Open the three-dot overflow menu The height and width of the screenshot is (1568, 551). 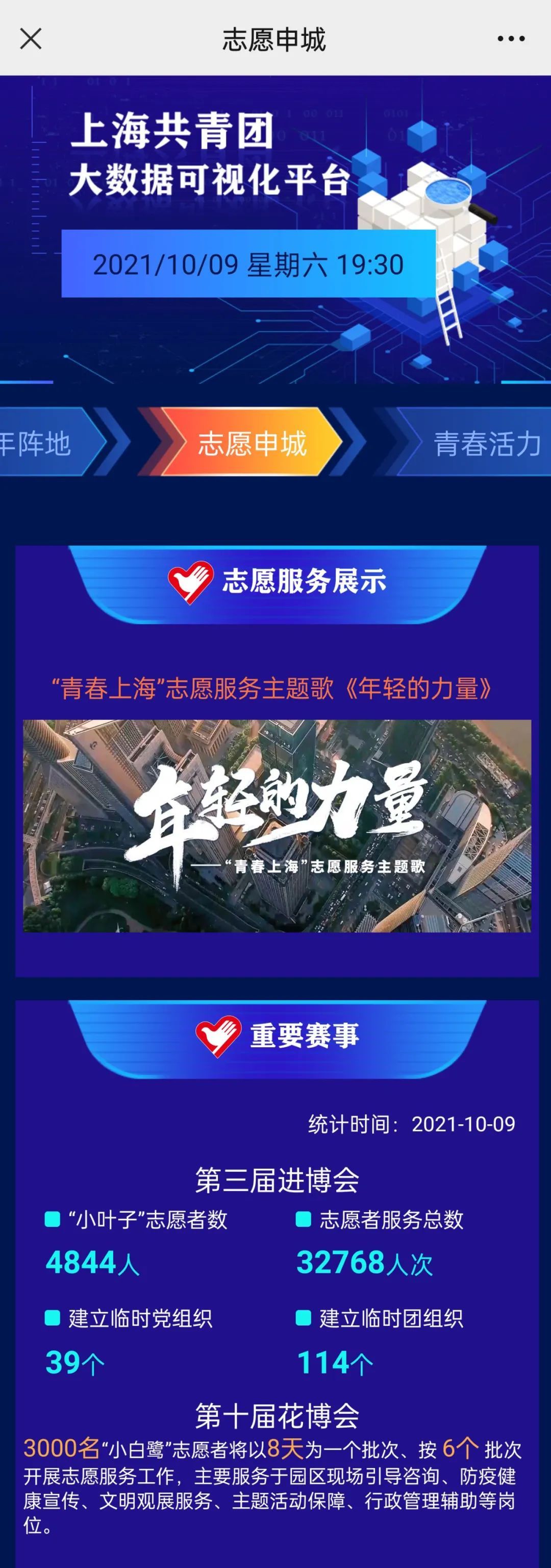pyautogui.click(x=510, y=38)
